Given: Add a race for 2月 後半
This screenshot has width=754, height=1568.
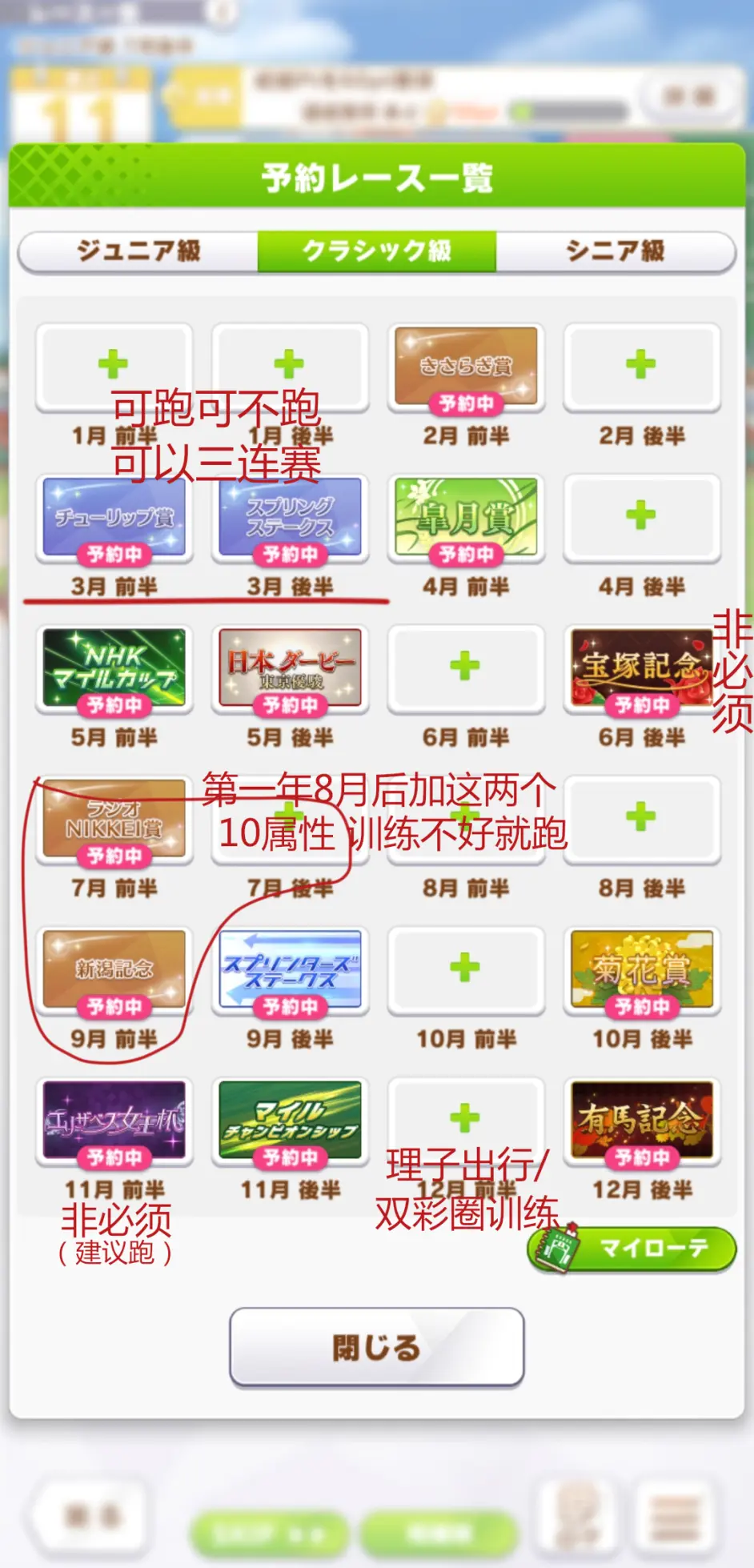Looking at the screenshot, I should pyautogui.click(x=641, y=365).
